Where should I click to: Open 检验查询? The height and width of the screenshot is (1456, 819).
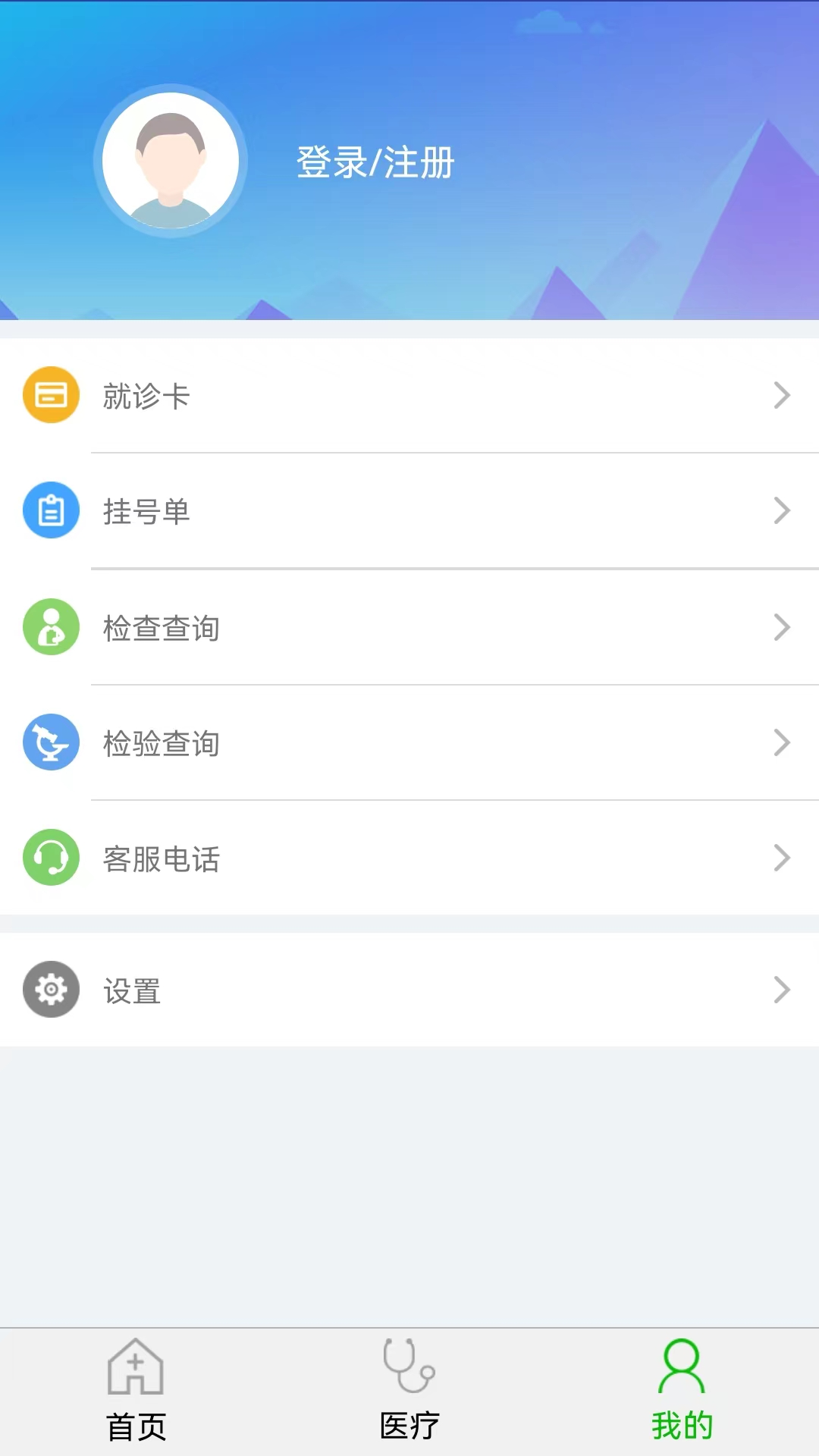[409, 742]
